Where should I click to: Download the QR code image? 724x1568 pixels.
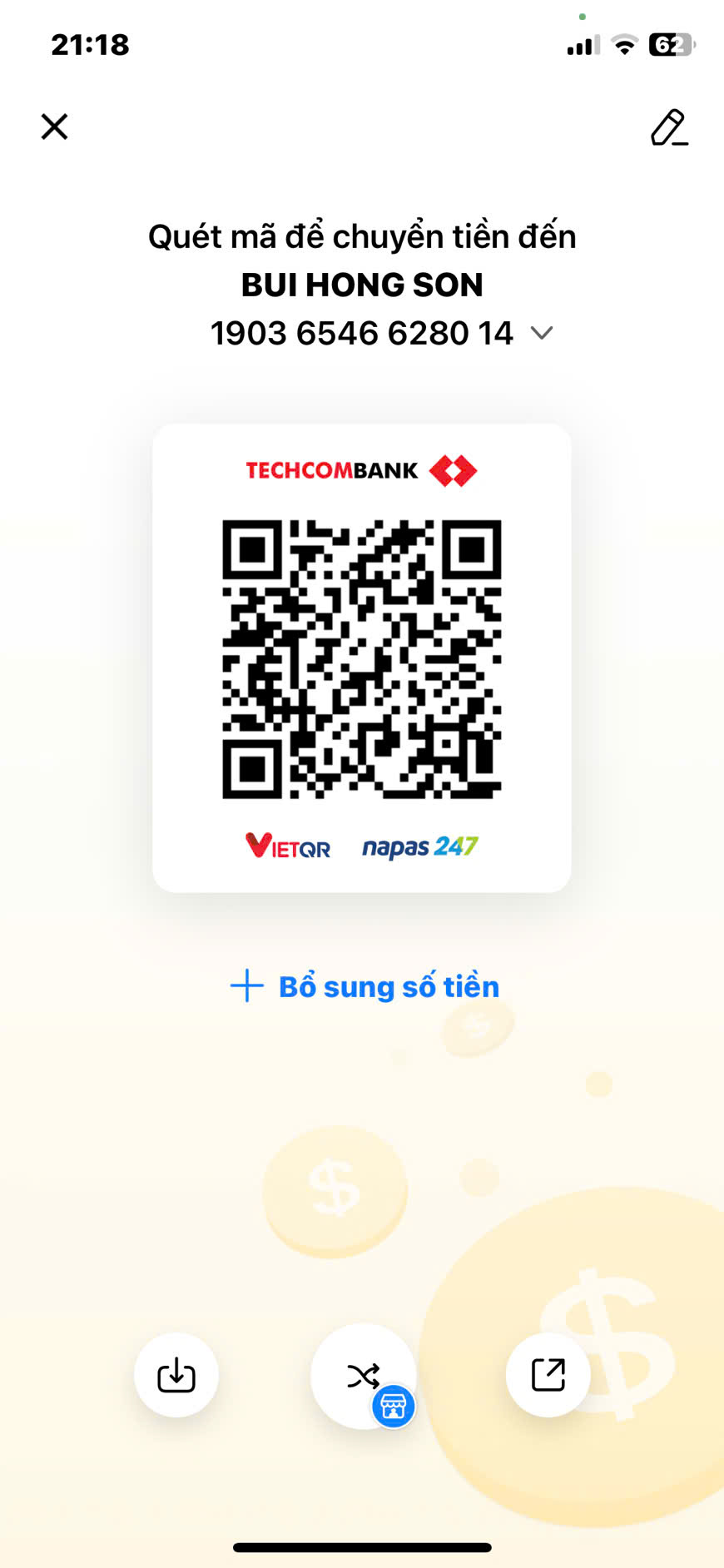tap(176, 1375)
